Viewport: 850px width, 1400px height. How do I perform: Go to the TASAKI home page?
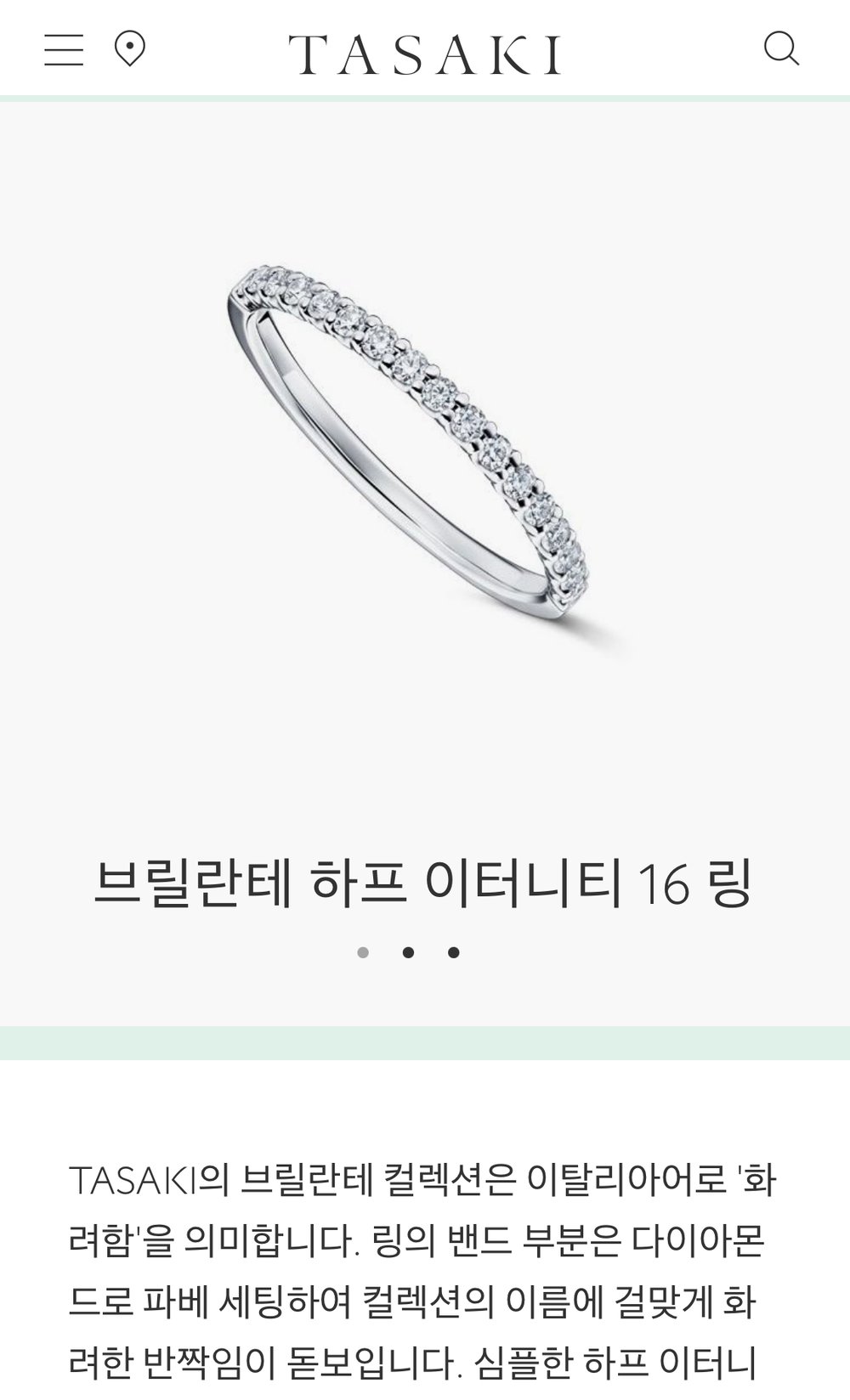[425, 54]
